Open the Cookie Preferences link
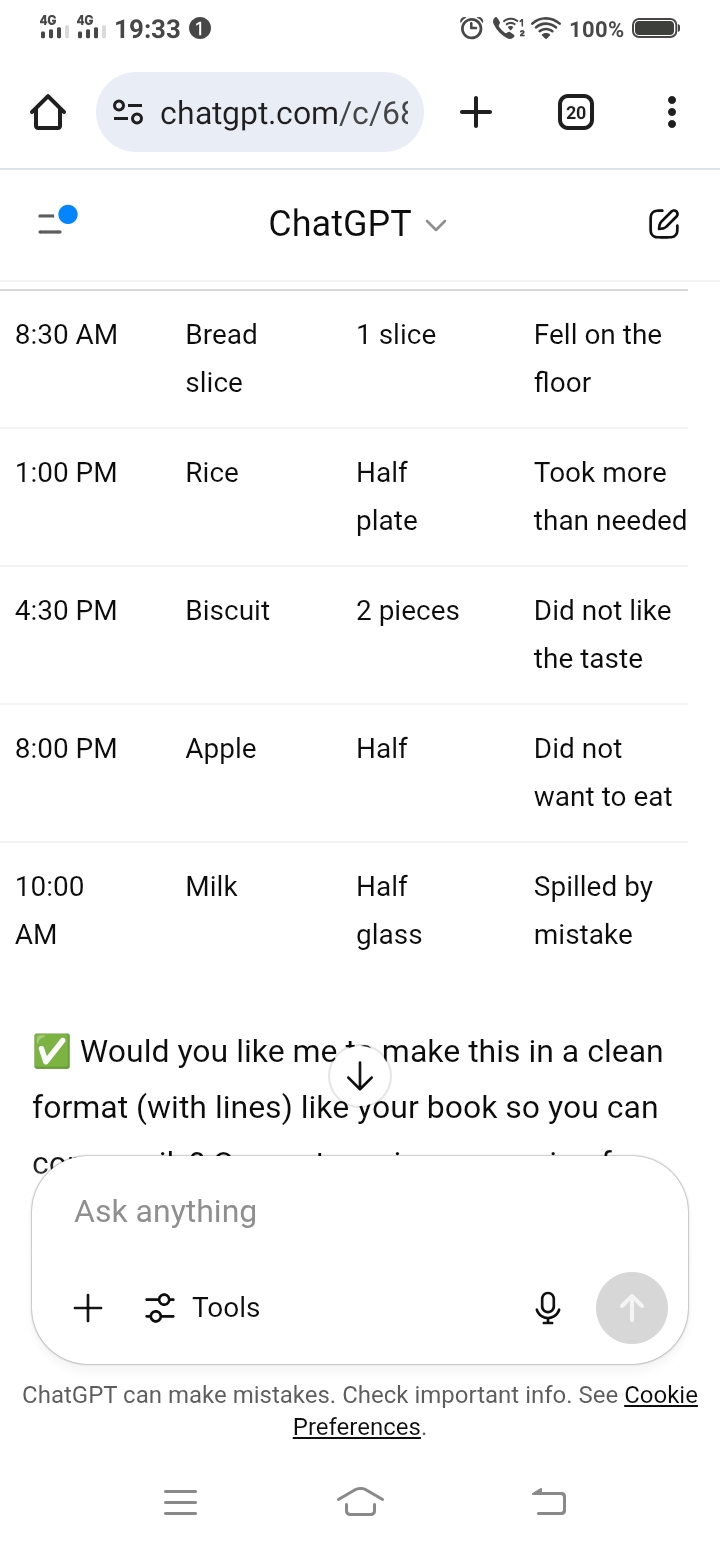Viewport: 720px width, 1544px height. (659, 1395)
